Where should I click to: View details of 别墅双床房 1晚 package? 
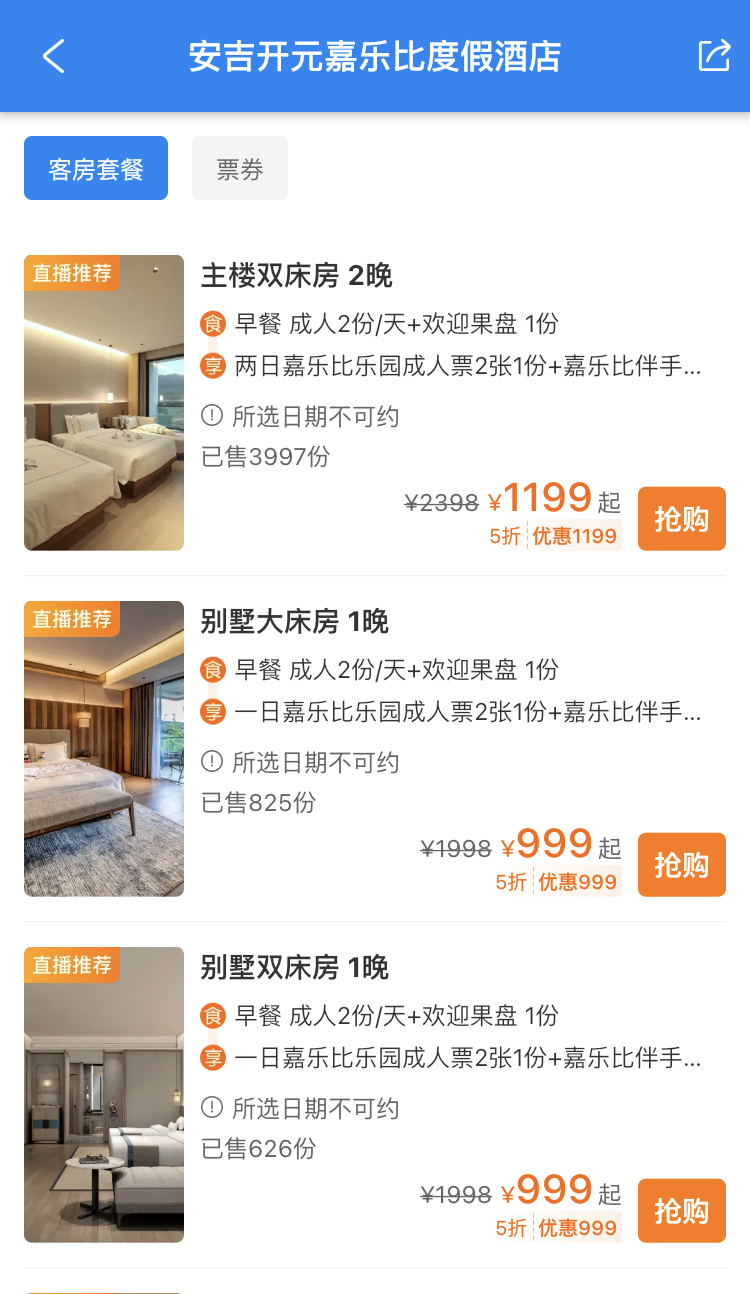point(294,967)
